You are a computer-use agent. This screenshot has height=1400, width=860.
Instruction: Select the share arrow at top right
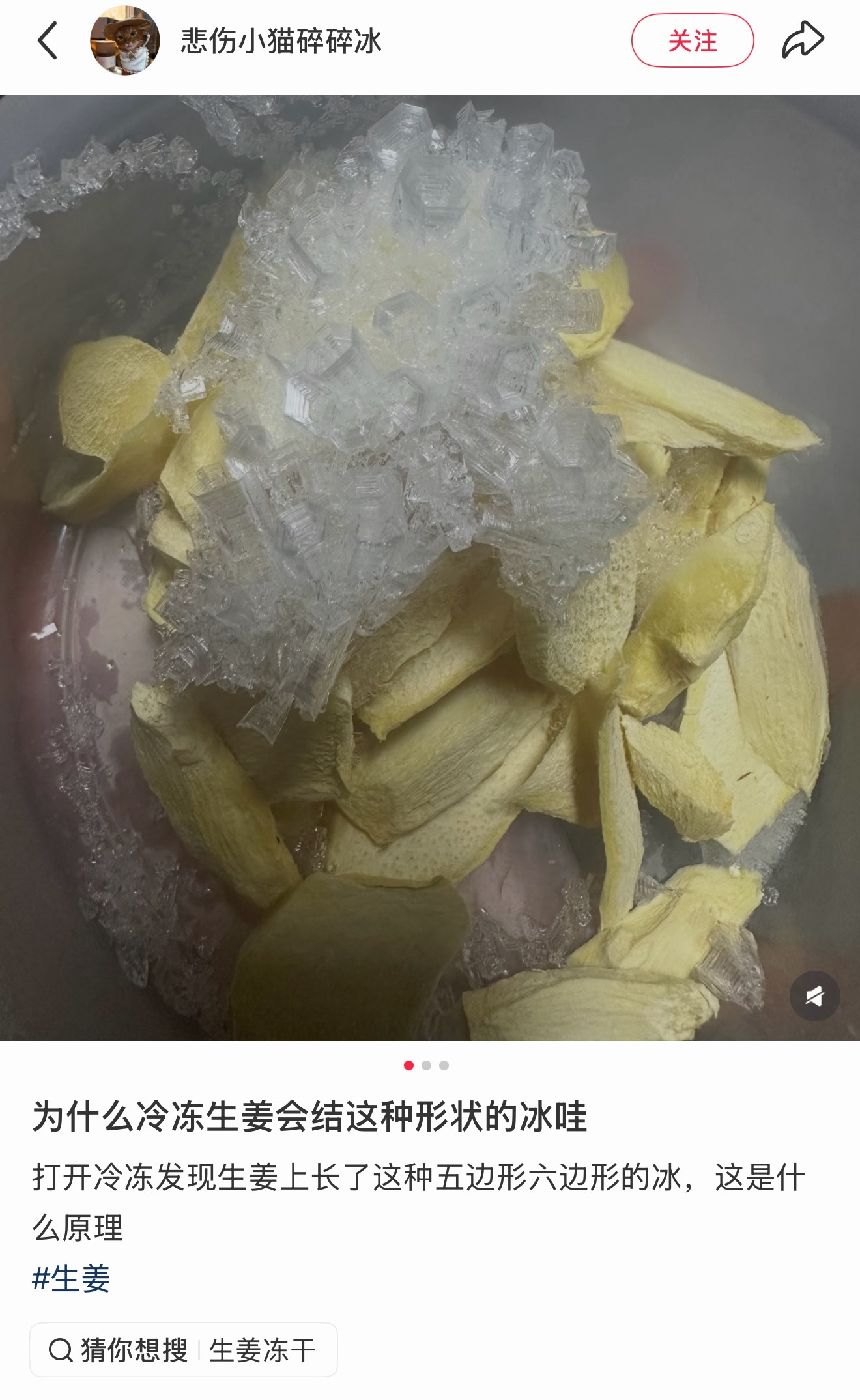805,40
